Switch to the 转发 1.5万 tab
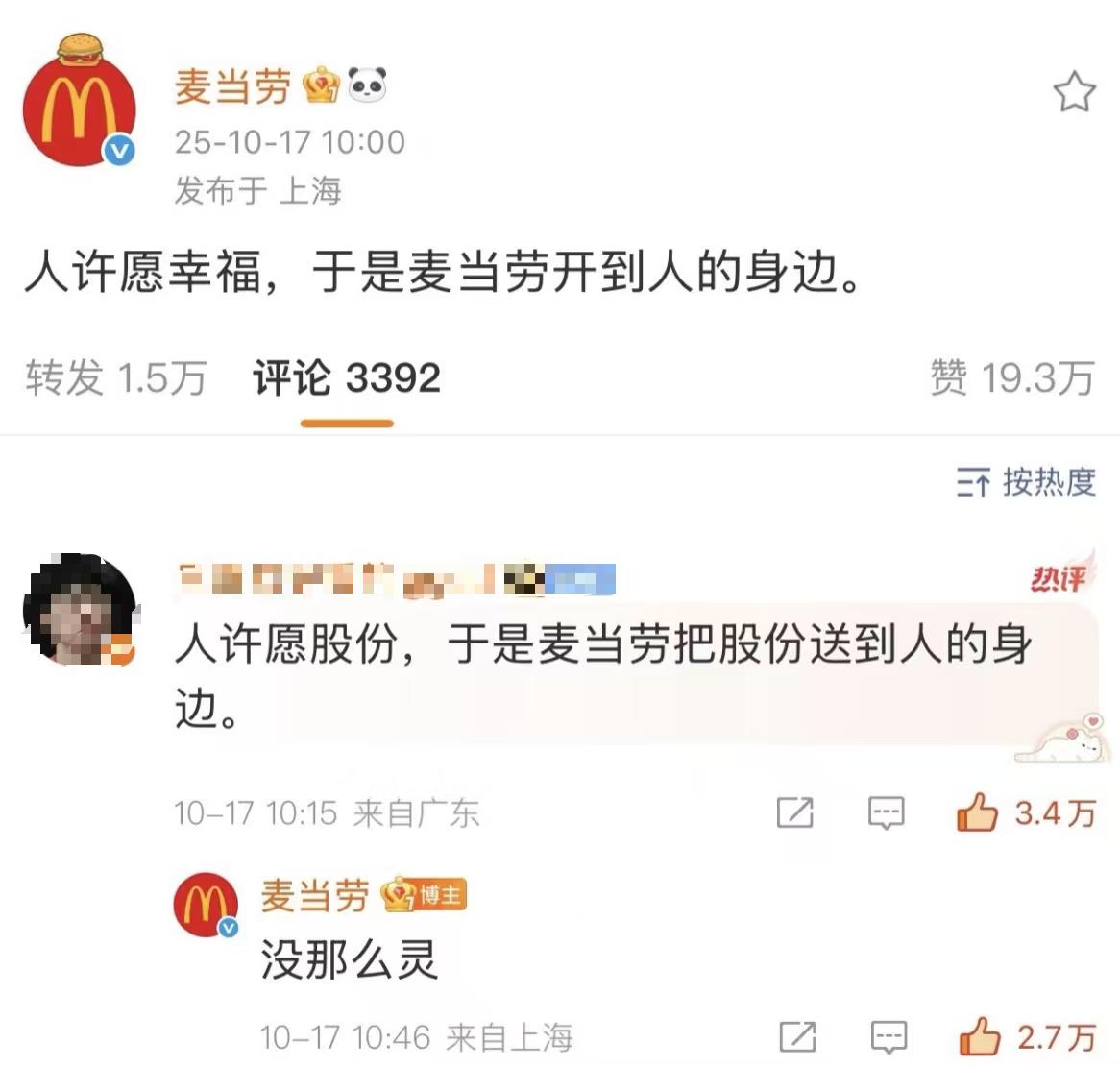This screenshot has height=1067, width=1120. (x=115, y=377)
